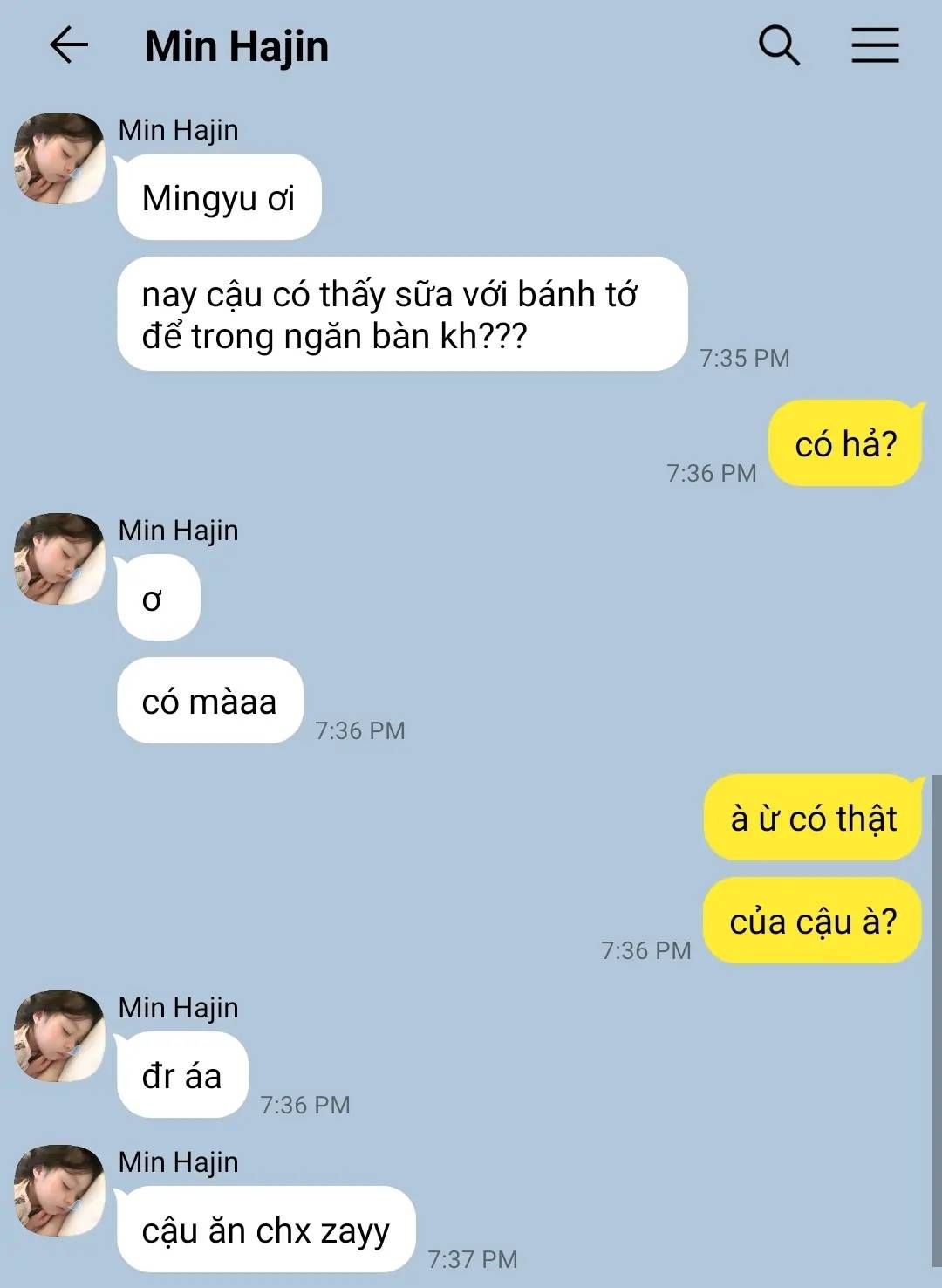Tap Min Hajin's avatar beside "đr áa"
942x1288 pixels.
(59, 1037)
